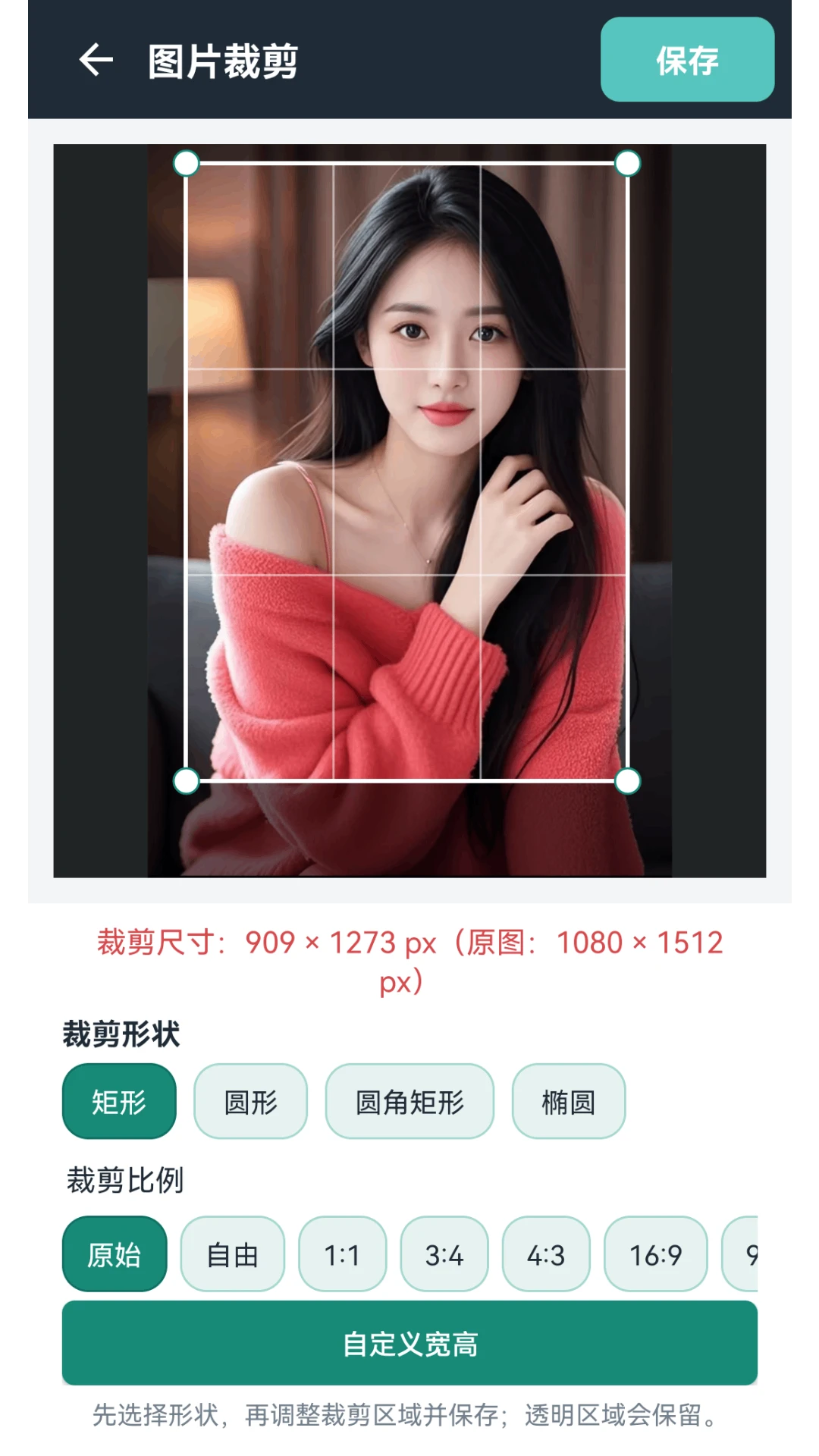Apply the 4:3 crop ratio
Image resolution: width=819 pixels, height=1456 pixels.
pyautogui.click(x=546, y=1254)
